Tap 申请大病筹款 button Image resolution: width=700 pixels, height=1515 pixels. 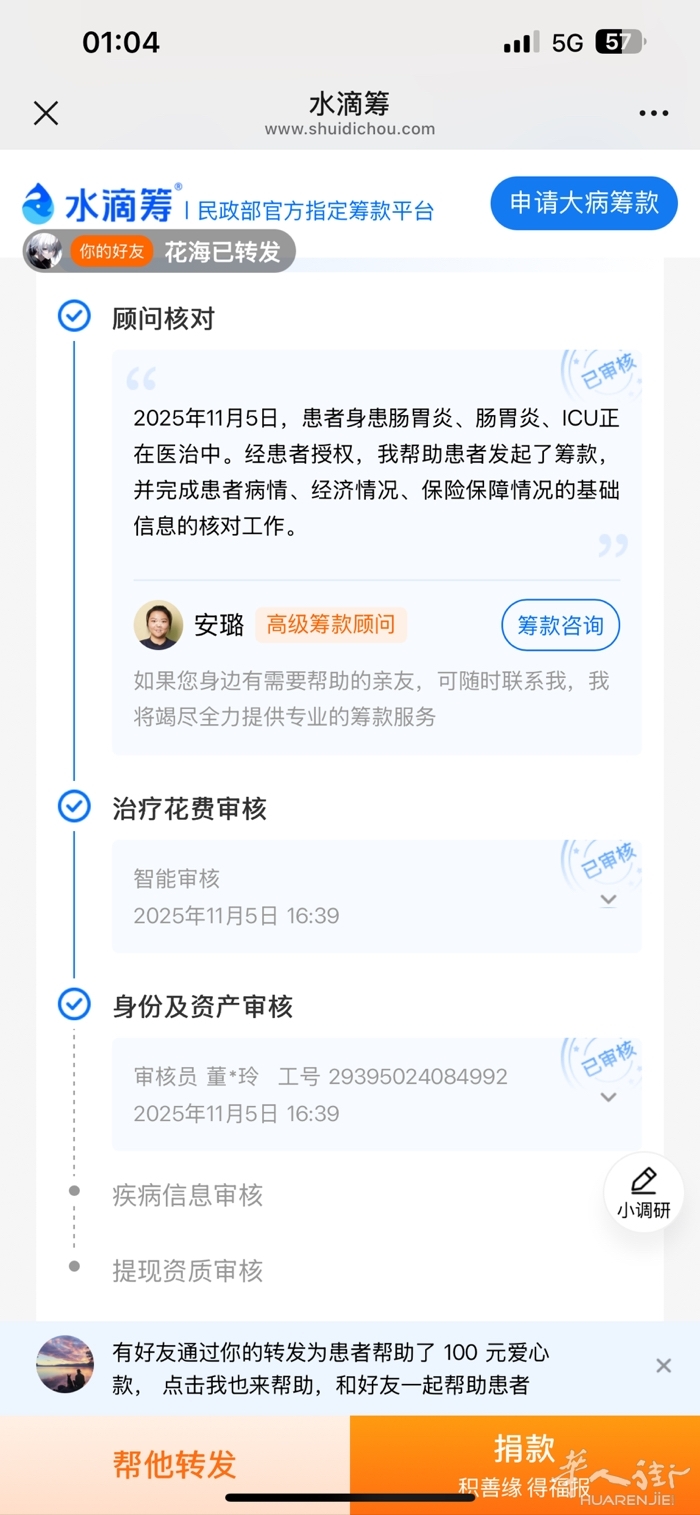[584, 203]
